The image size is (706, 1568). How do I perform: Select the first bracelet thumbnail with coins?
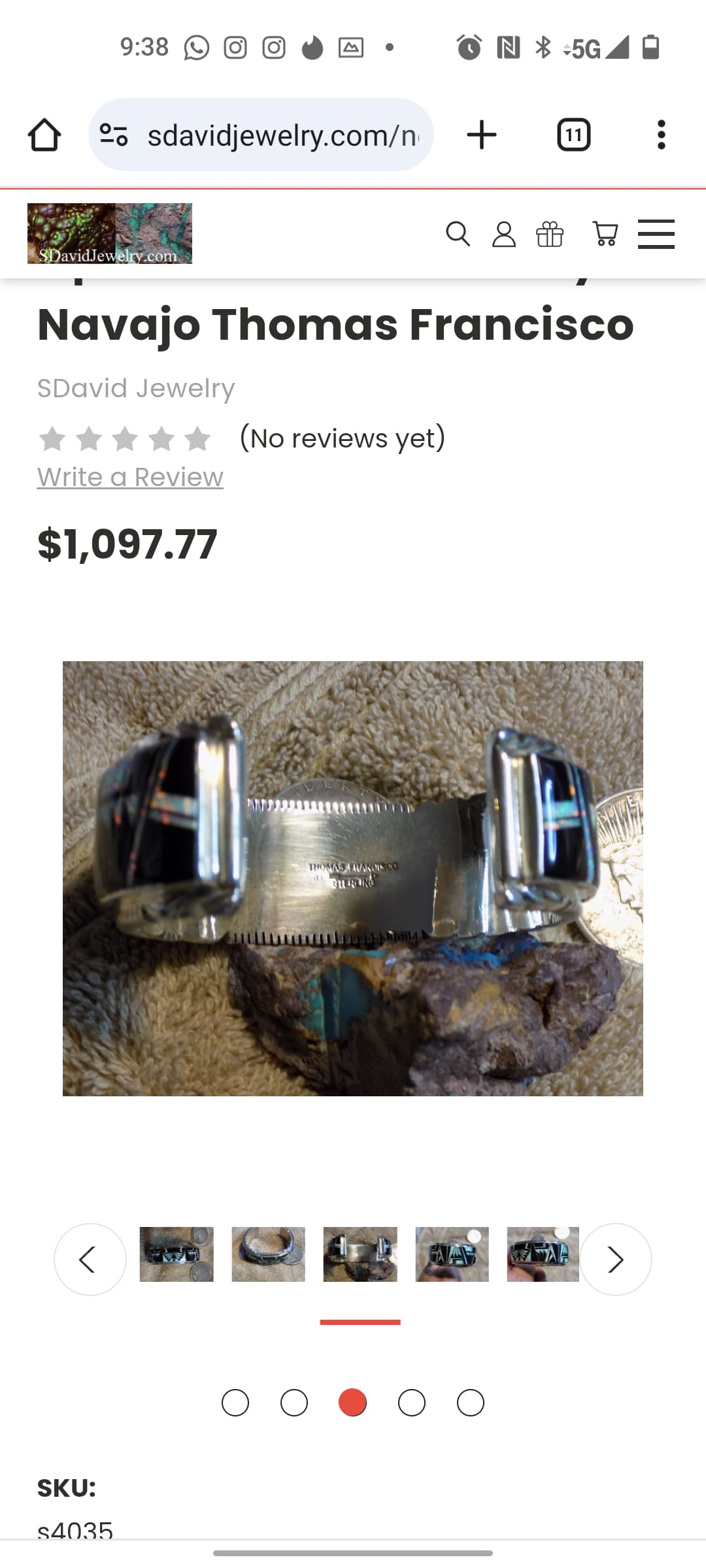(176, 1254)
